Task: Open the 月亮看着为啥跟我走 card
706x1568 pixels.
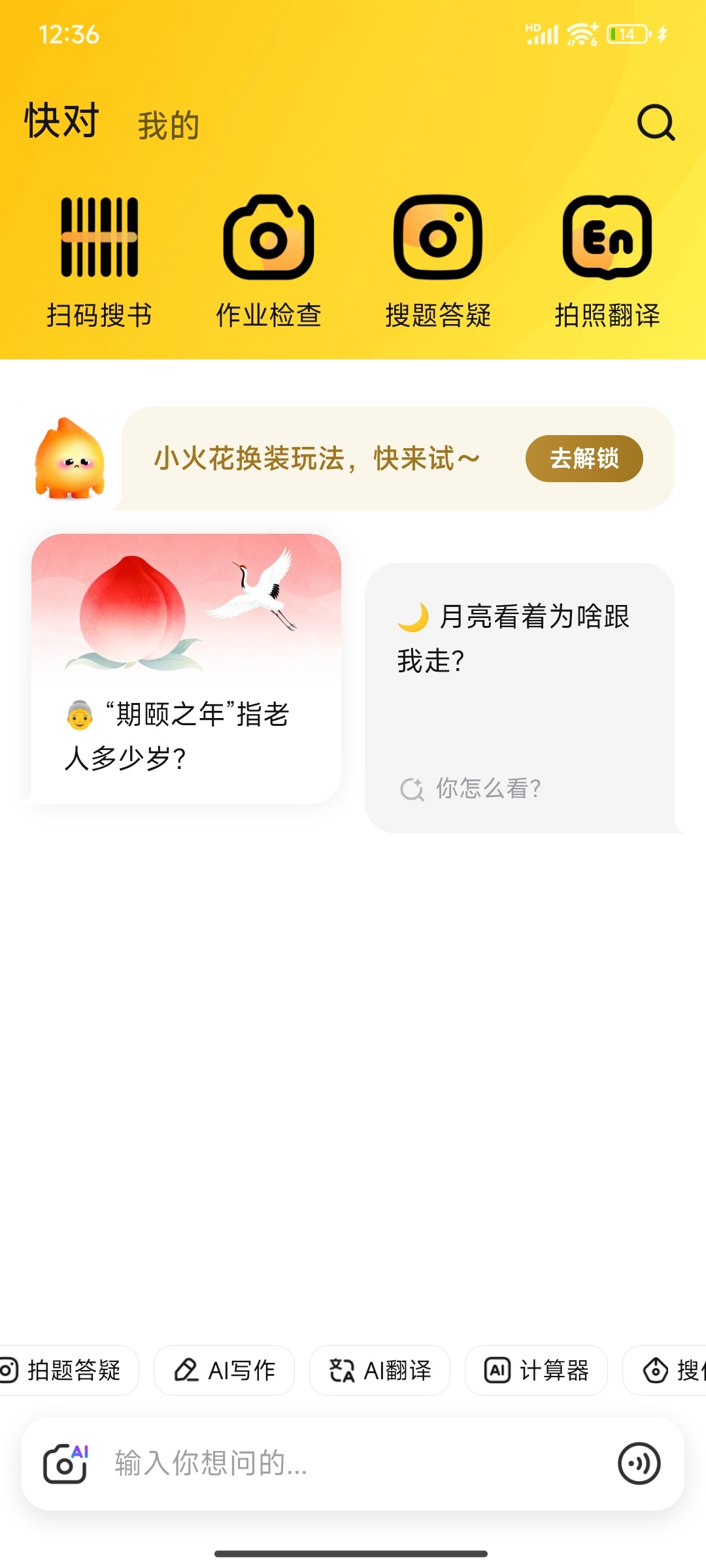Action: 520,698
